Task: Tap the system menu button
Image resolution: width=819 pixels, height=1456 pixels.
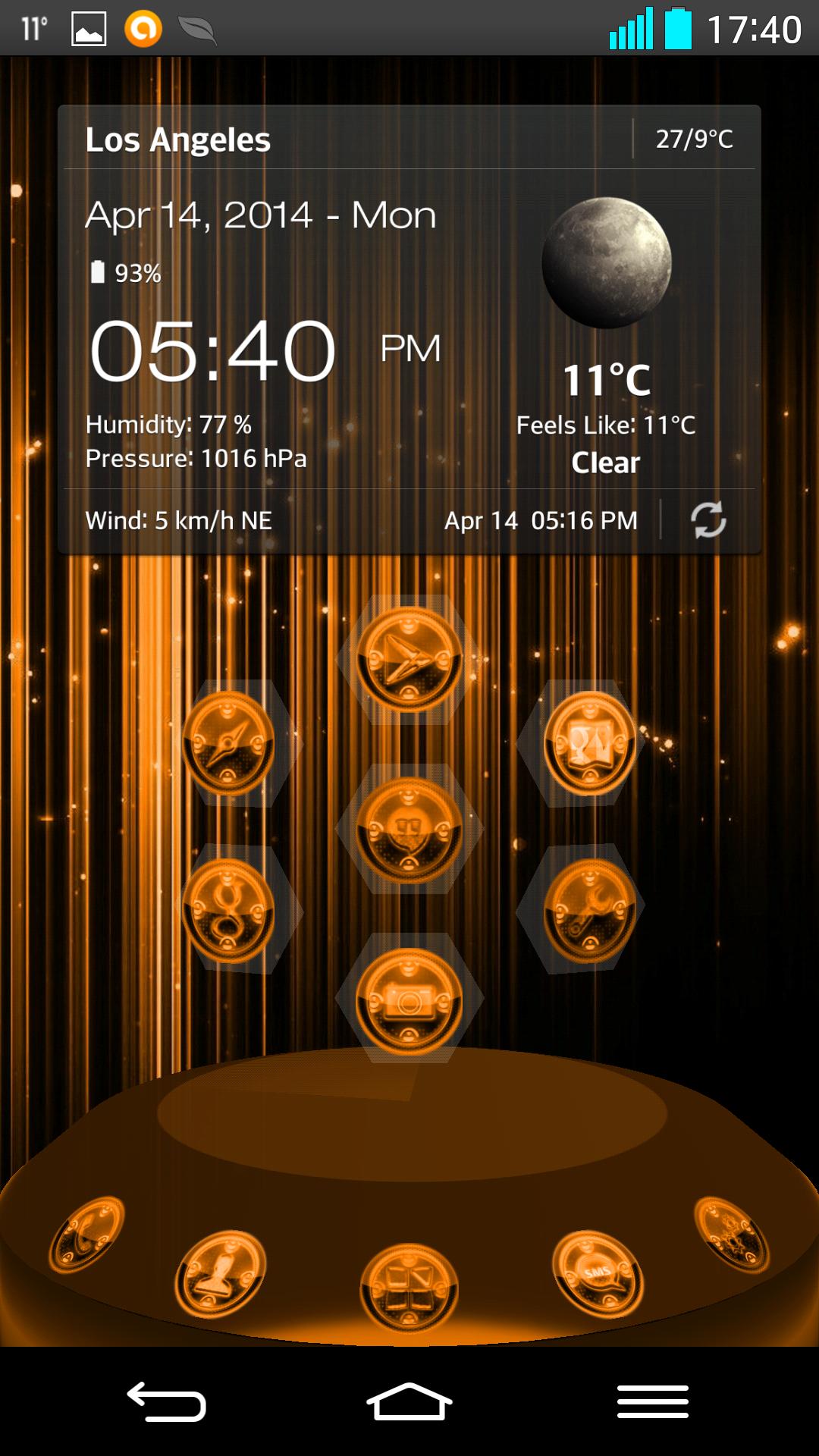Action: point(652,1401)
